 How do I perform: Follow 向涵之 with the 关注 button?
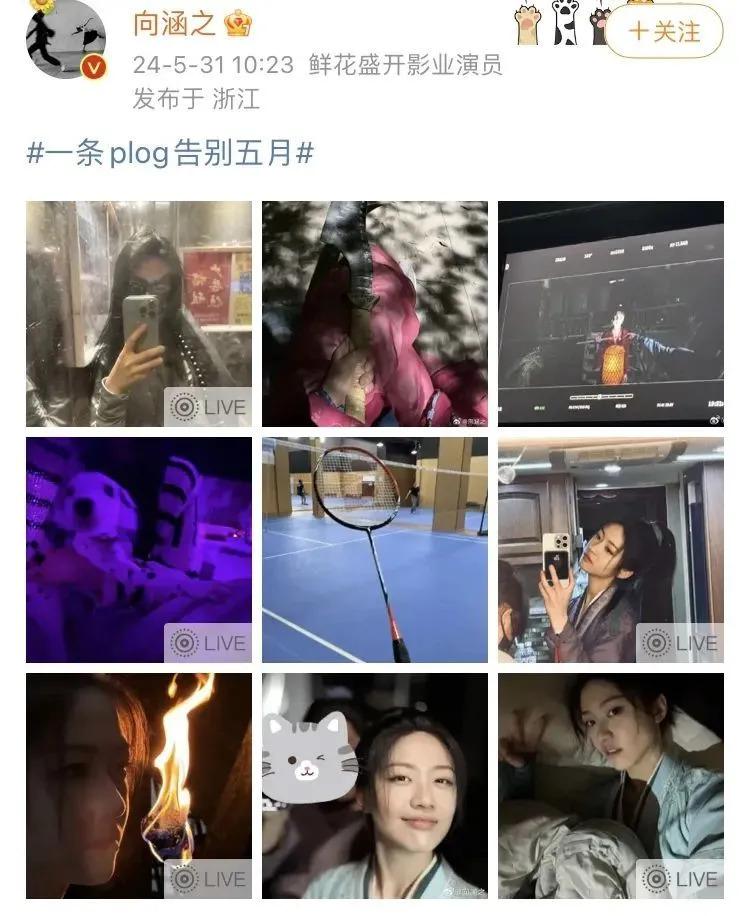click(x=665, y=31)
